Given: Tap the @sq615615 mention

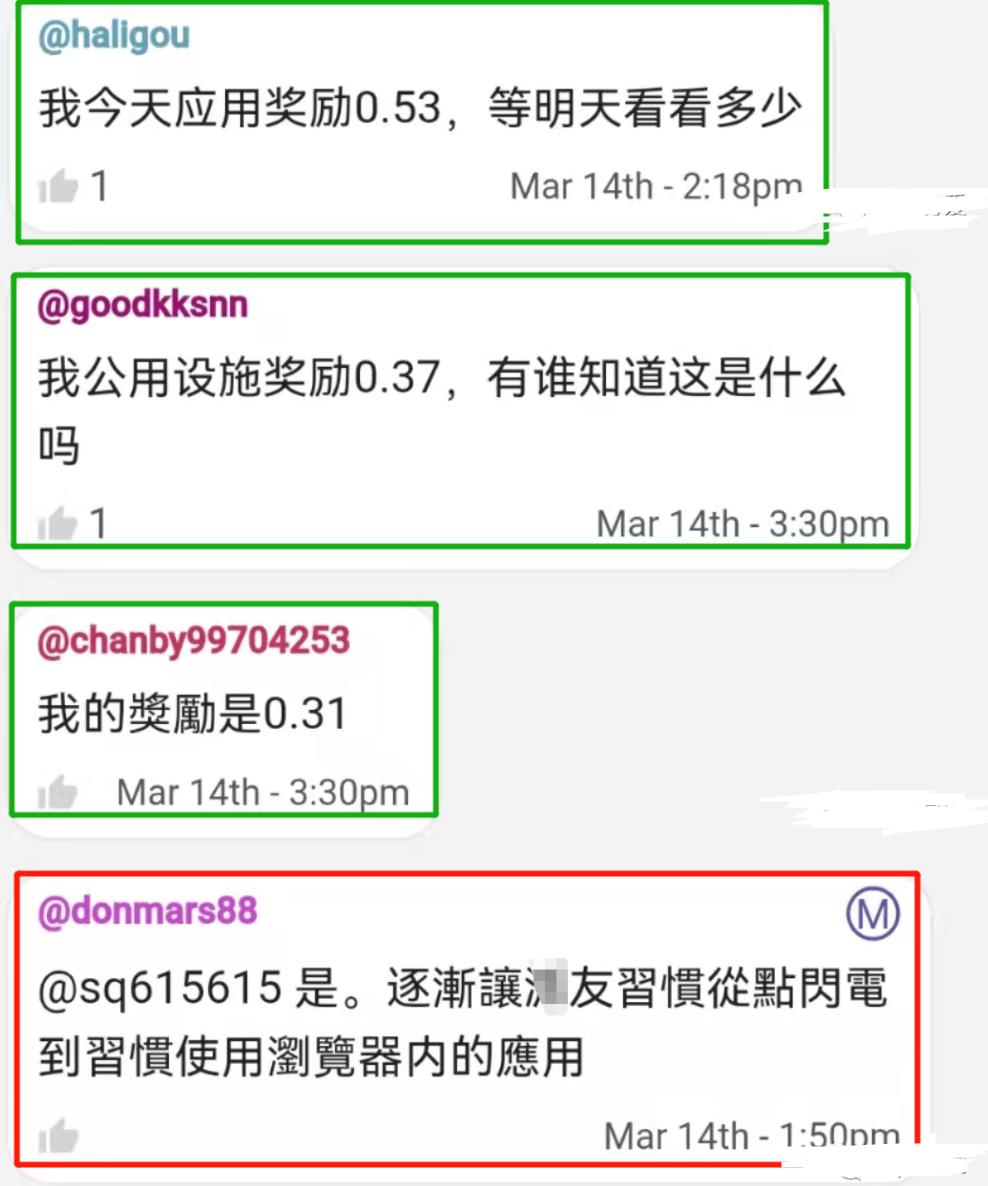Looking at the screenshot, I should pos(160,990).
